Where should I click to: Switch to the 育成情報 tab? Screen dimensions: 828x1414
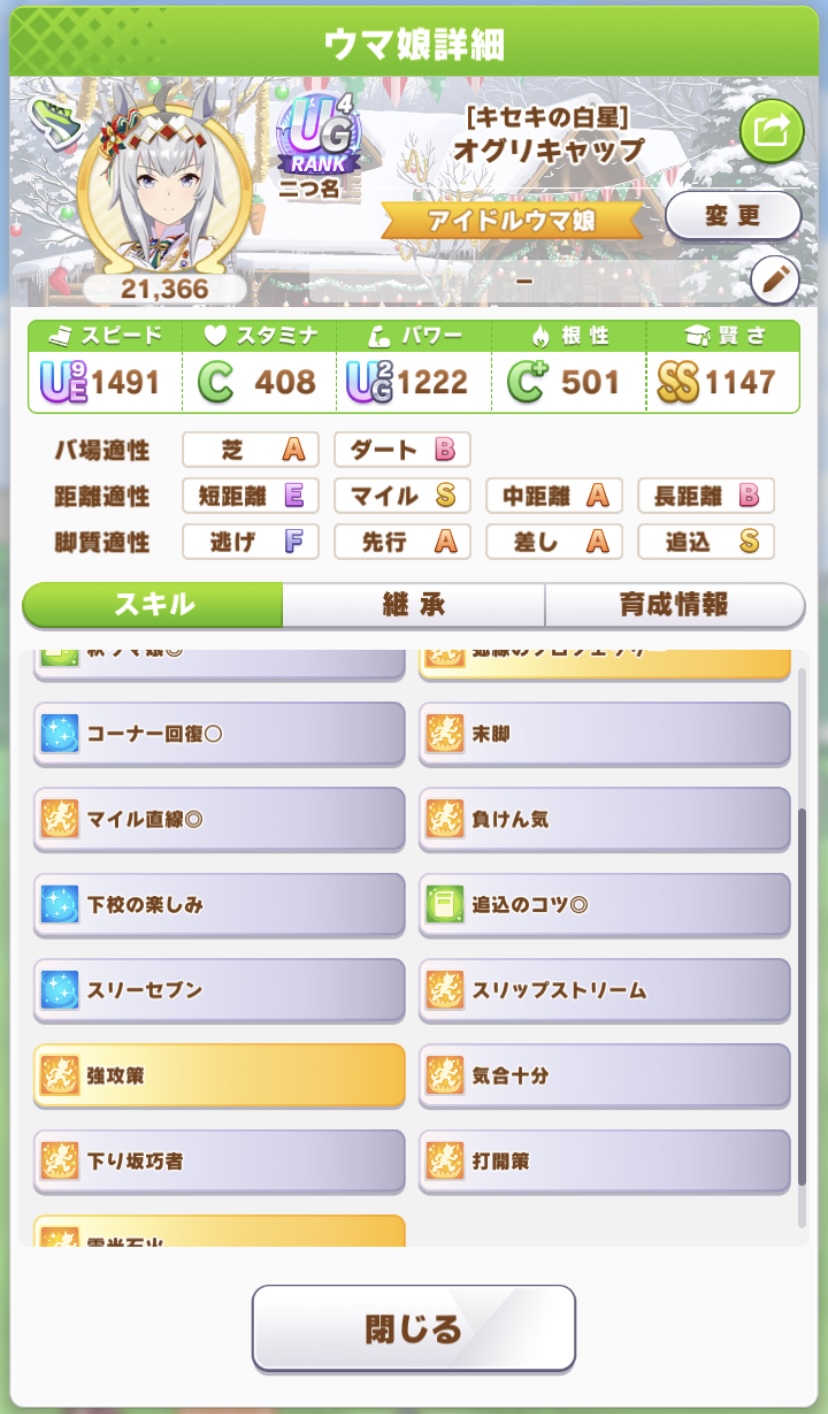pyautogui.click(x=674, y=605)
